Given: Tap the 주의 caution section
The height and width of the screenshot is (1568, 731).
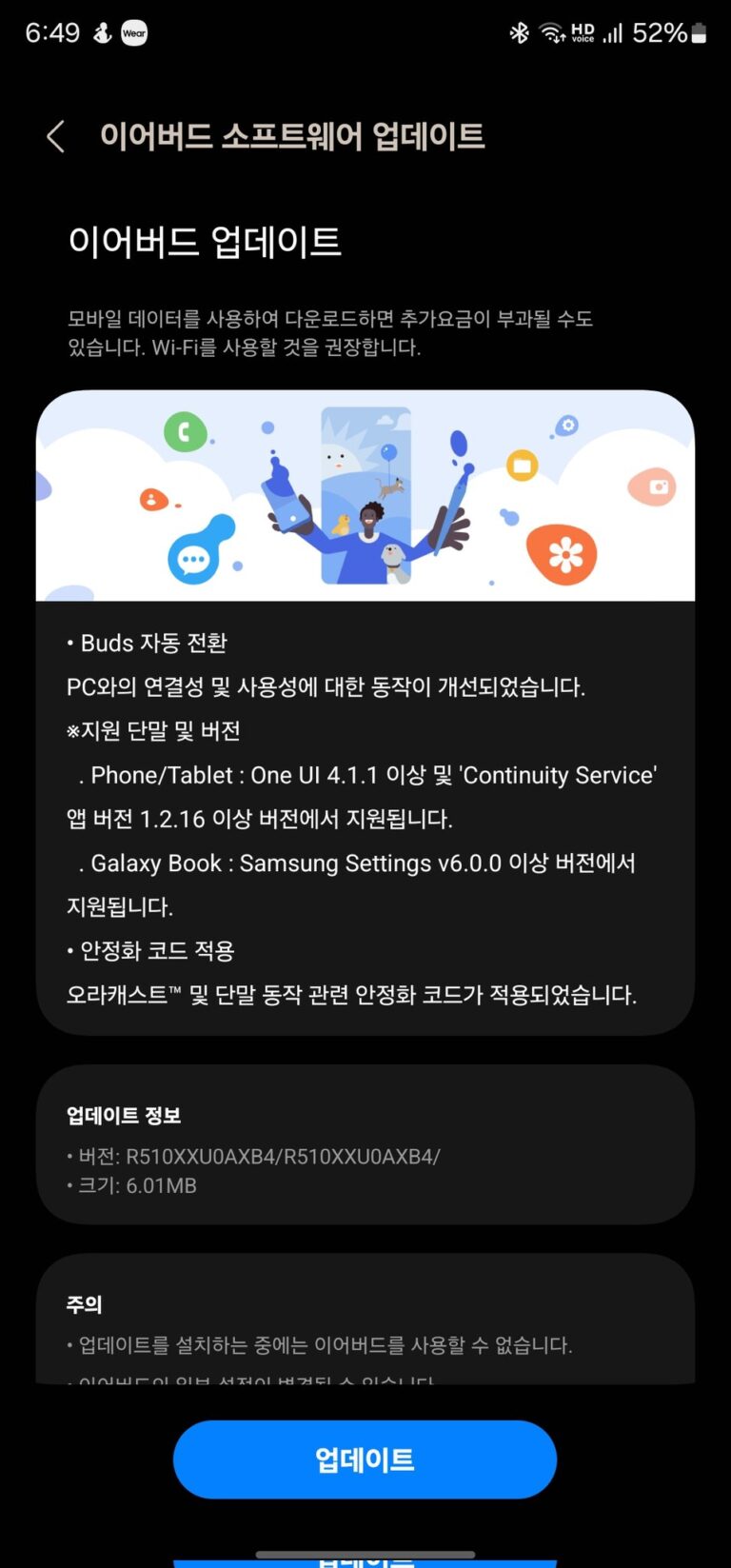Looking at the screenshot, I should pos(84,1303).
